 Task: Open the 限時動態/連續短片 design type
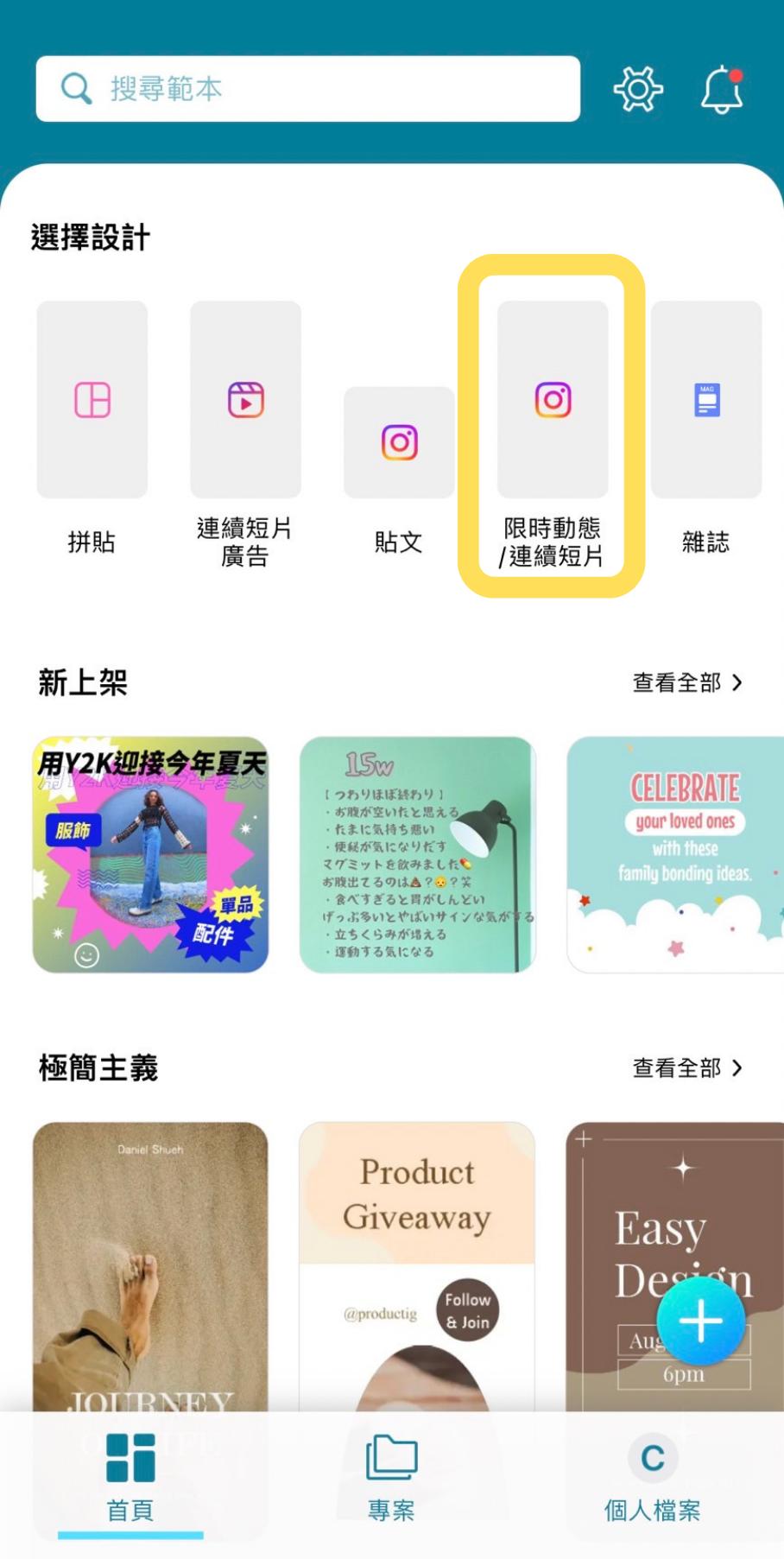click(x=553, y=400)
